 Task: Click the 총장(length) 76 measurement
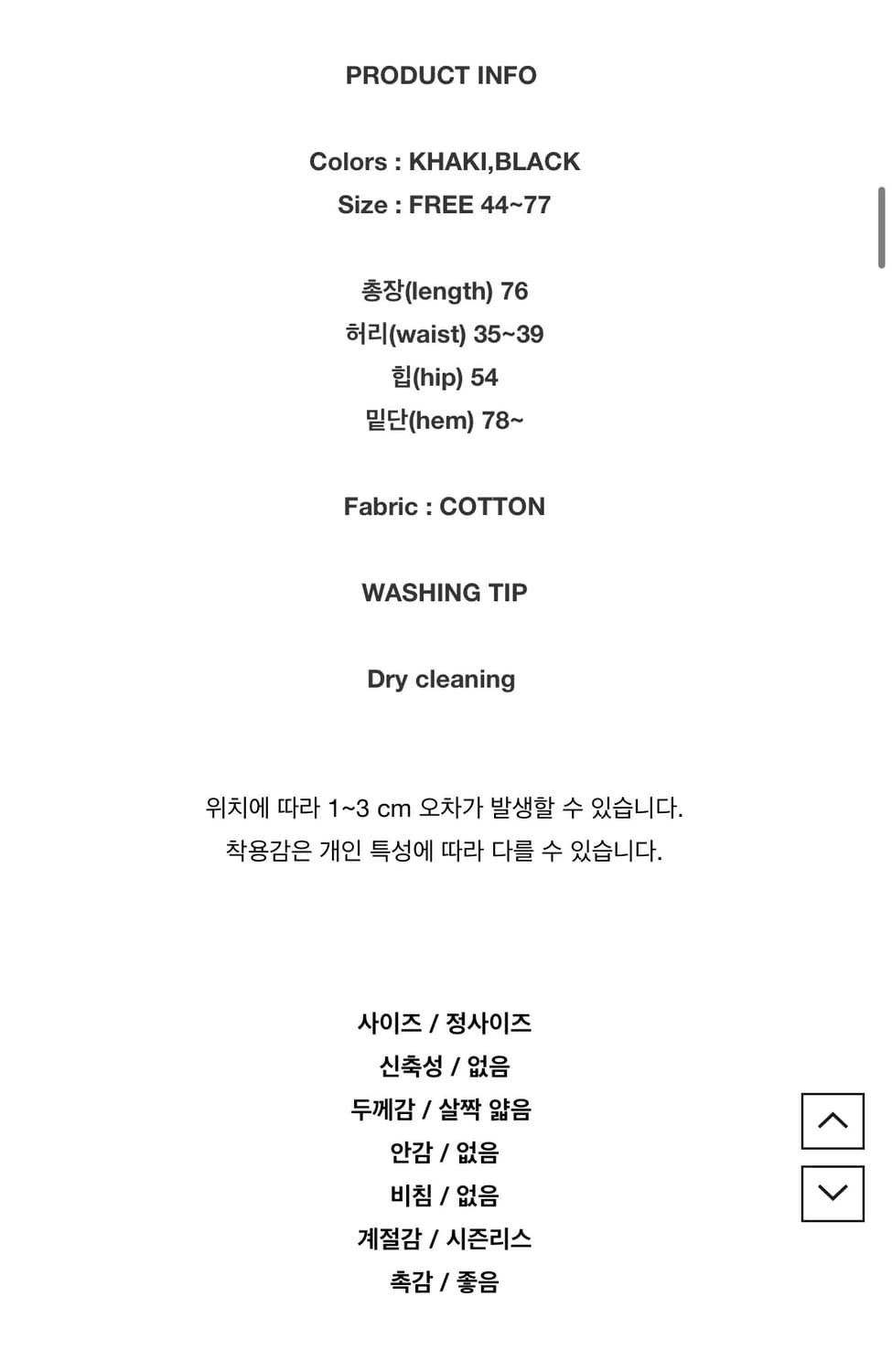coord(446,291)
